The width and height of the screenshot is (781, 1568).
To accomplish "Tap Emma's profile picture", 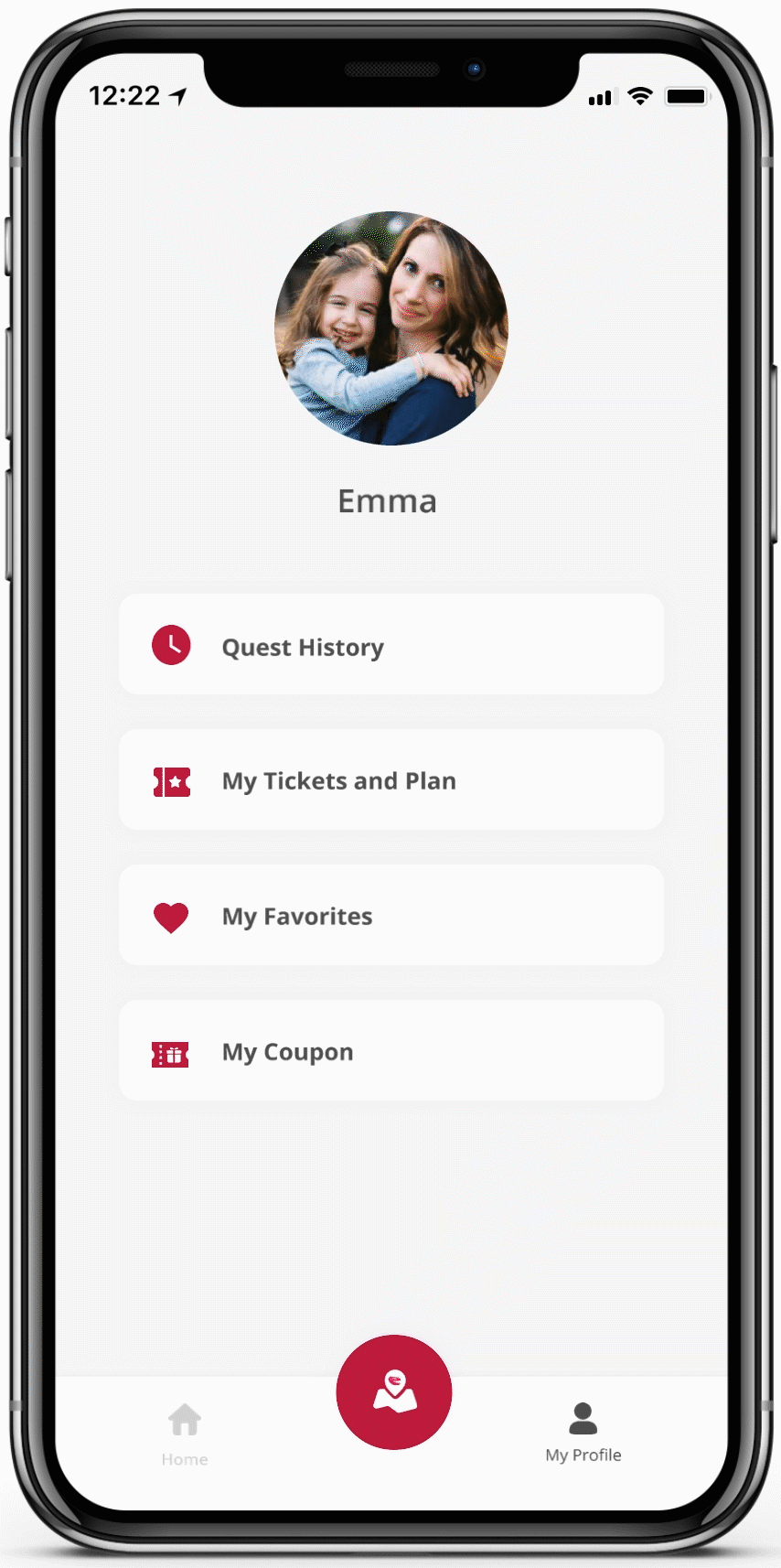I will point(391,328).
